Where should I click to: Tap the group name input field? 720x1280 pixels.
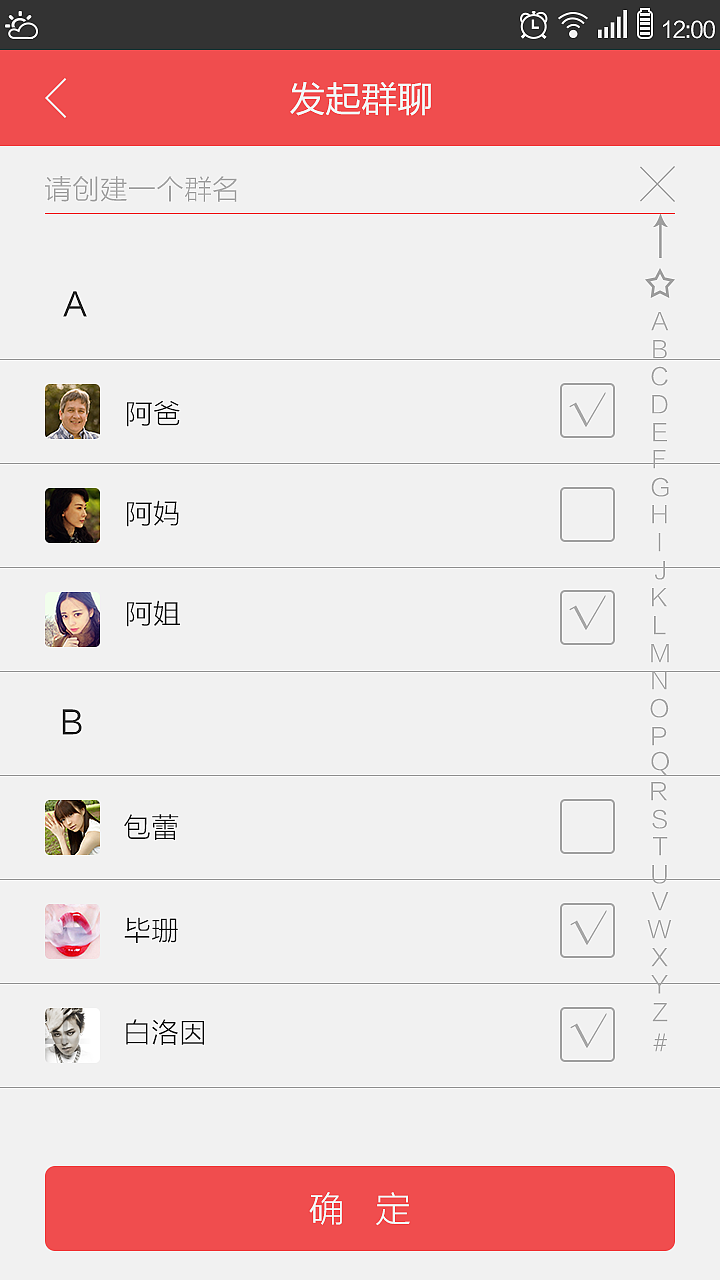[x=330, y=189]
